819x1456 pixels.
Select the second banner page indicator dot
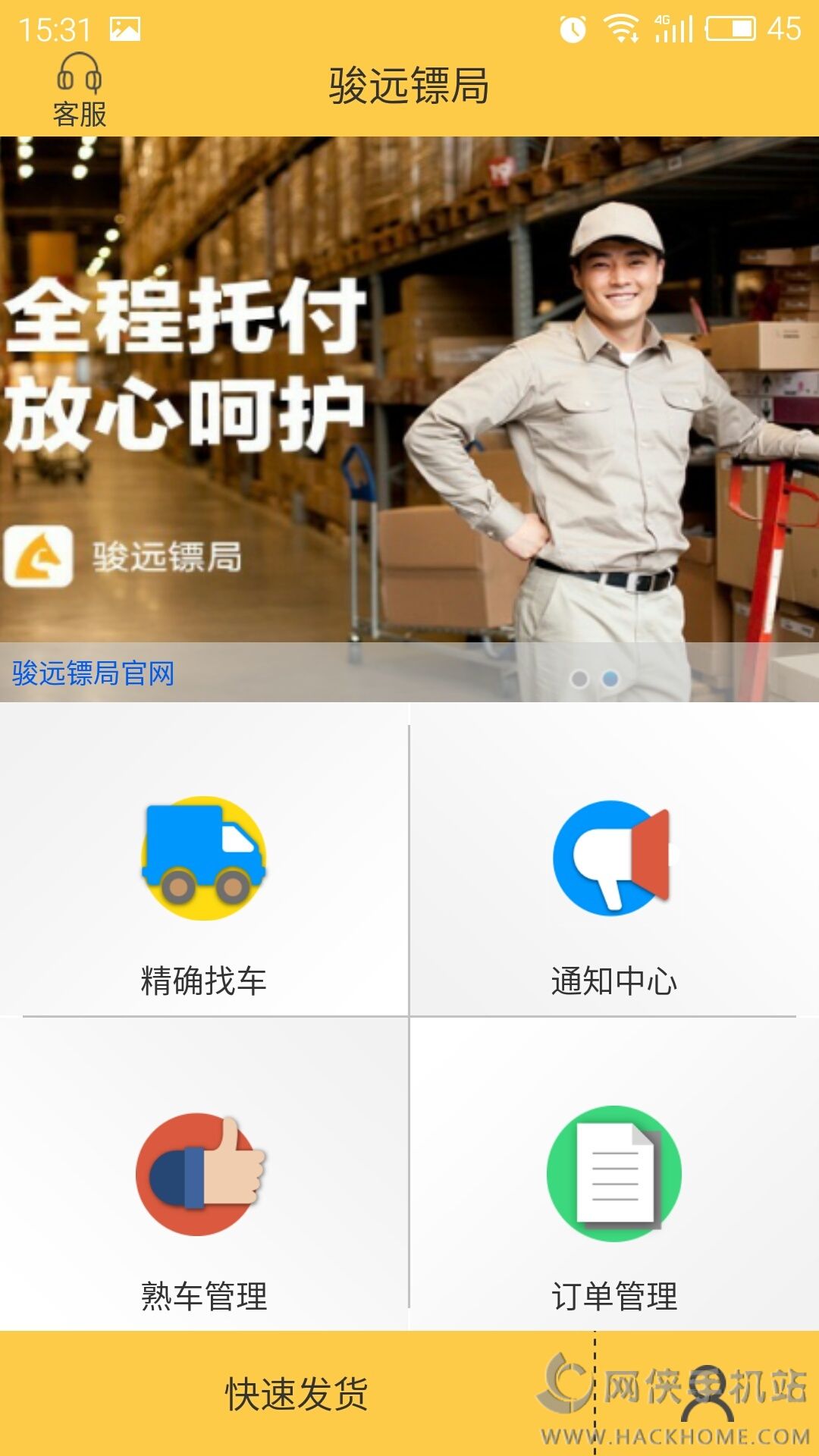pyautogui.click(x=610, y=679)
